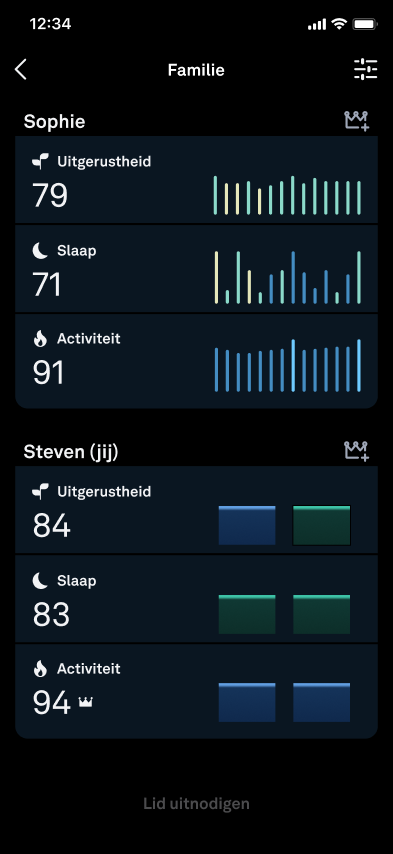Open Steven's Slaap score of 83

[196, 599]
